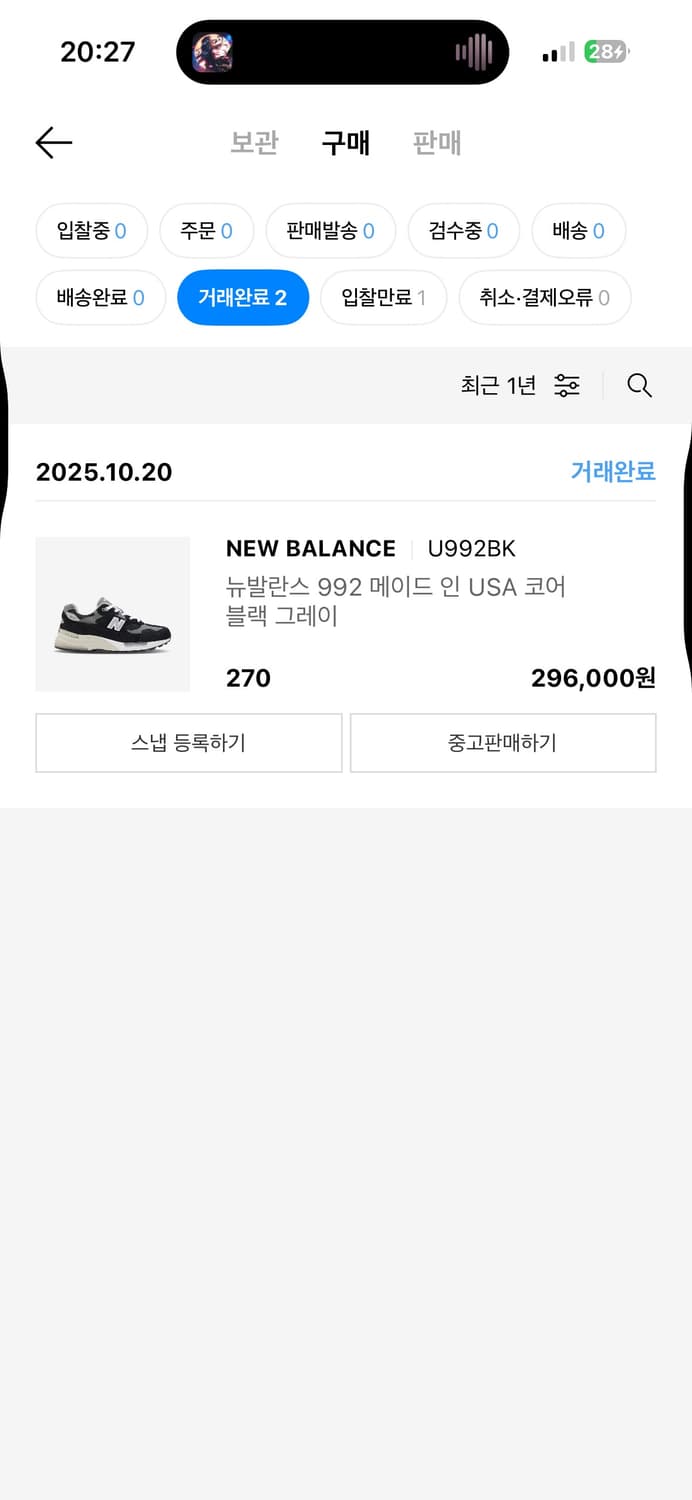The width and height of the screenshot is (692, 1500).
Task: Show 입찰만료 bids
Action: coord(383,297)
